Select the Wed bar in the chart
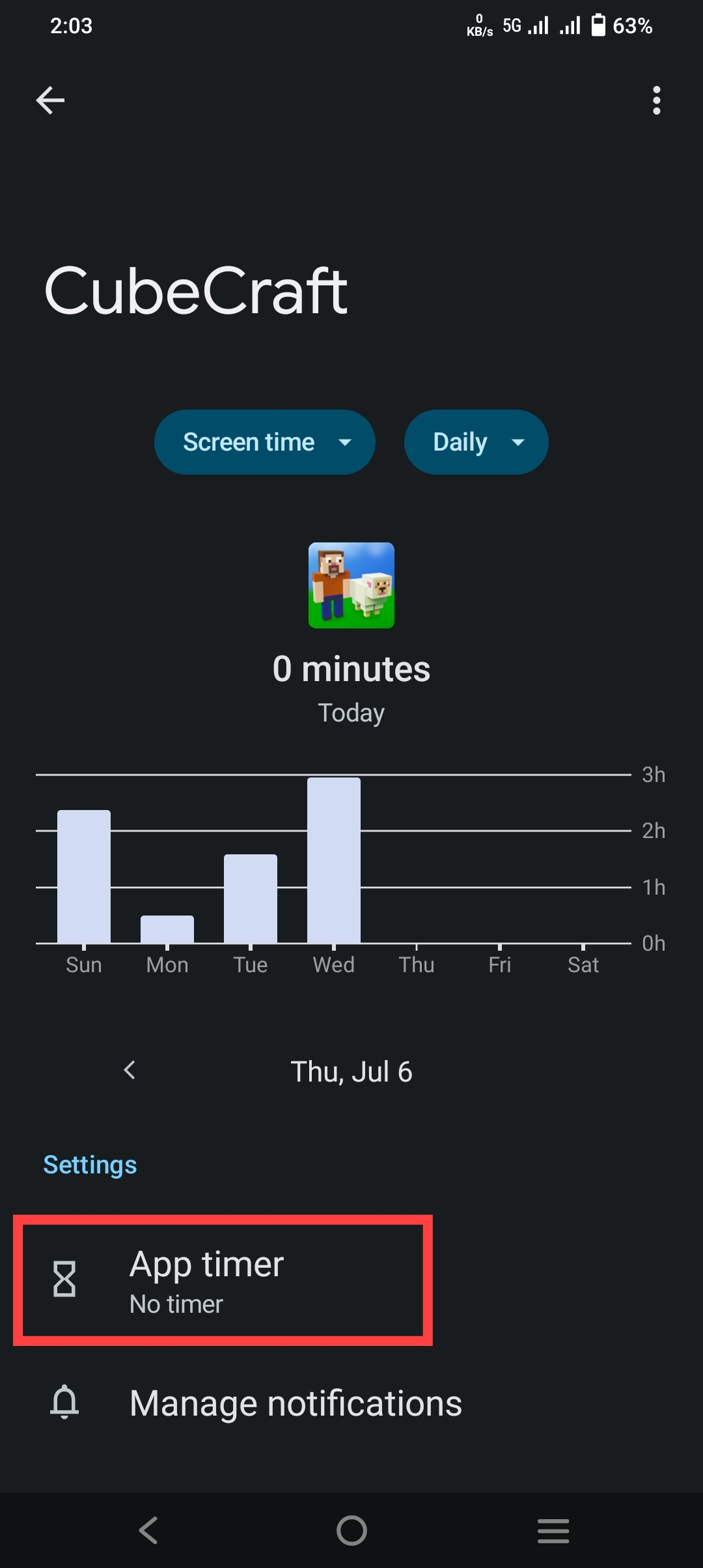703x1568 pixels. [334, 860]
